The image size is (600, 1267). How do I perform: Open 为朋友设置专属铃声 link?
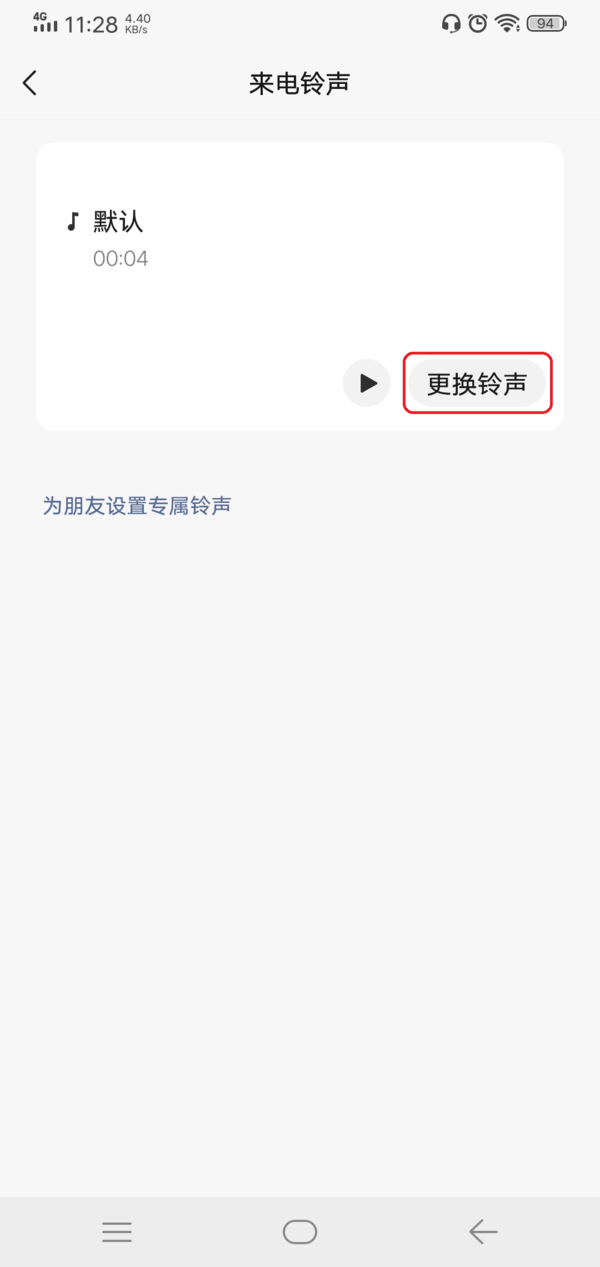(137, 506)
